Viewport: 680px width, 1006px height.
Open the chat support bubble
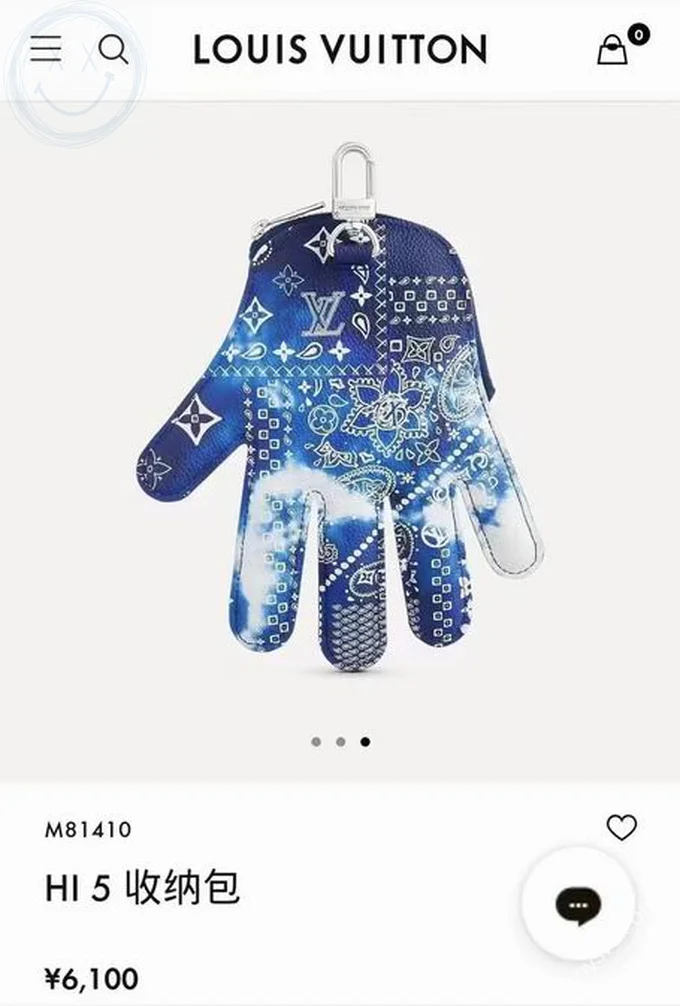(578, 905)
